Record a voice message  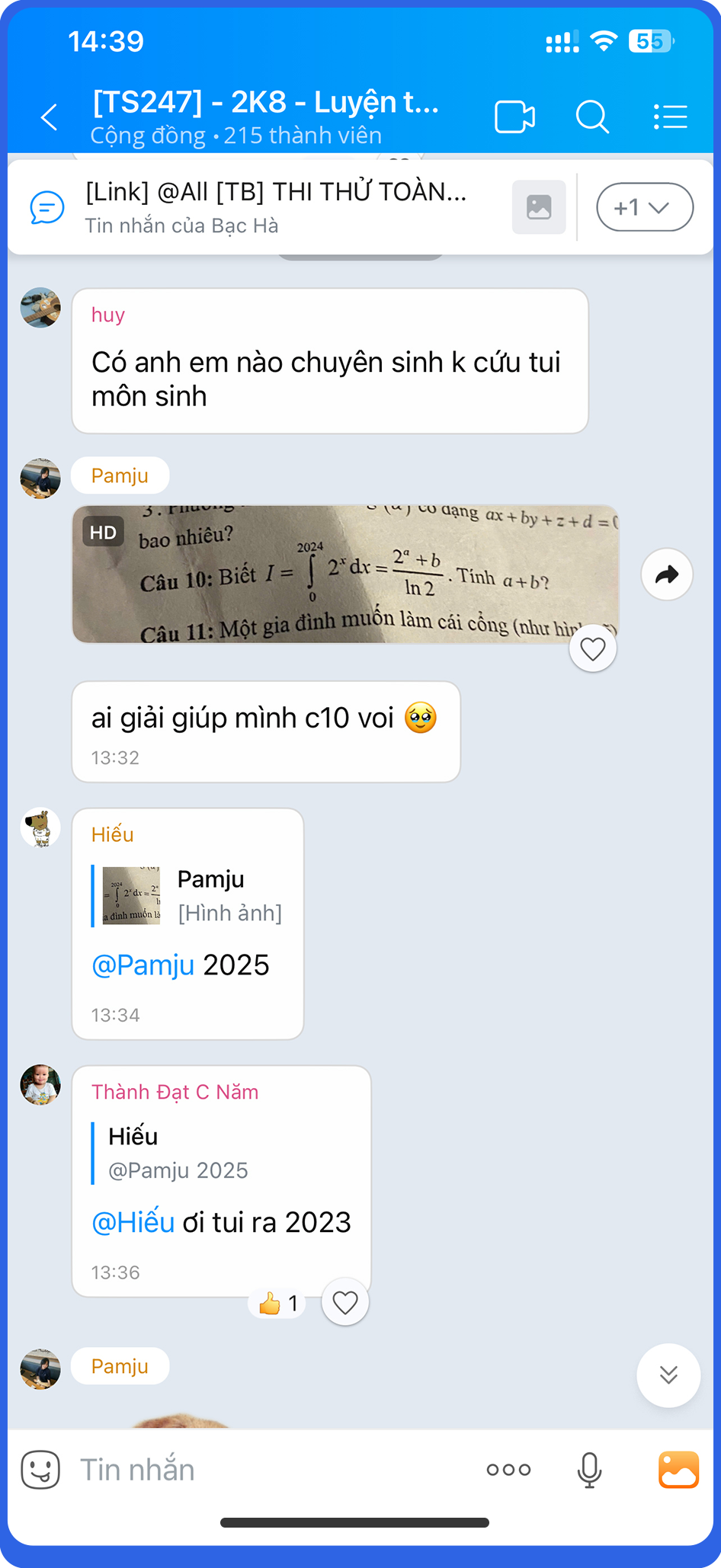click(x=589, y=1470)
